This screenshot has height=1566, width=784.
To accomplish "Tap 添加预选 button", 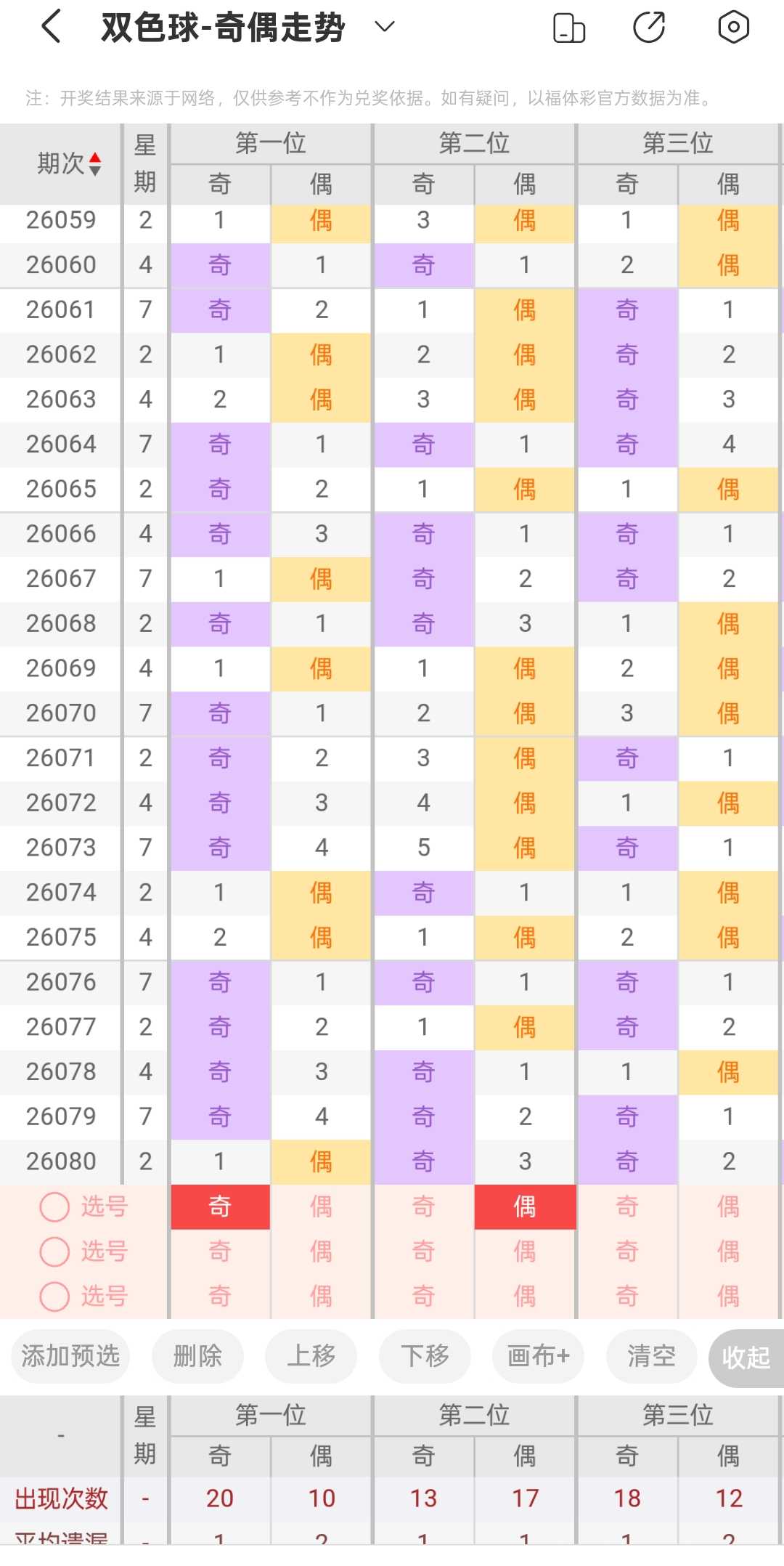I will click(x=70, y=1356).
